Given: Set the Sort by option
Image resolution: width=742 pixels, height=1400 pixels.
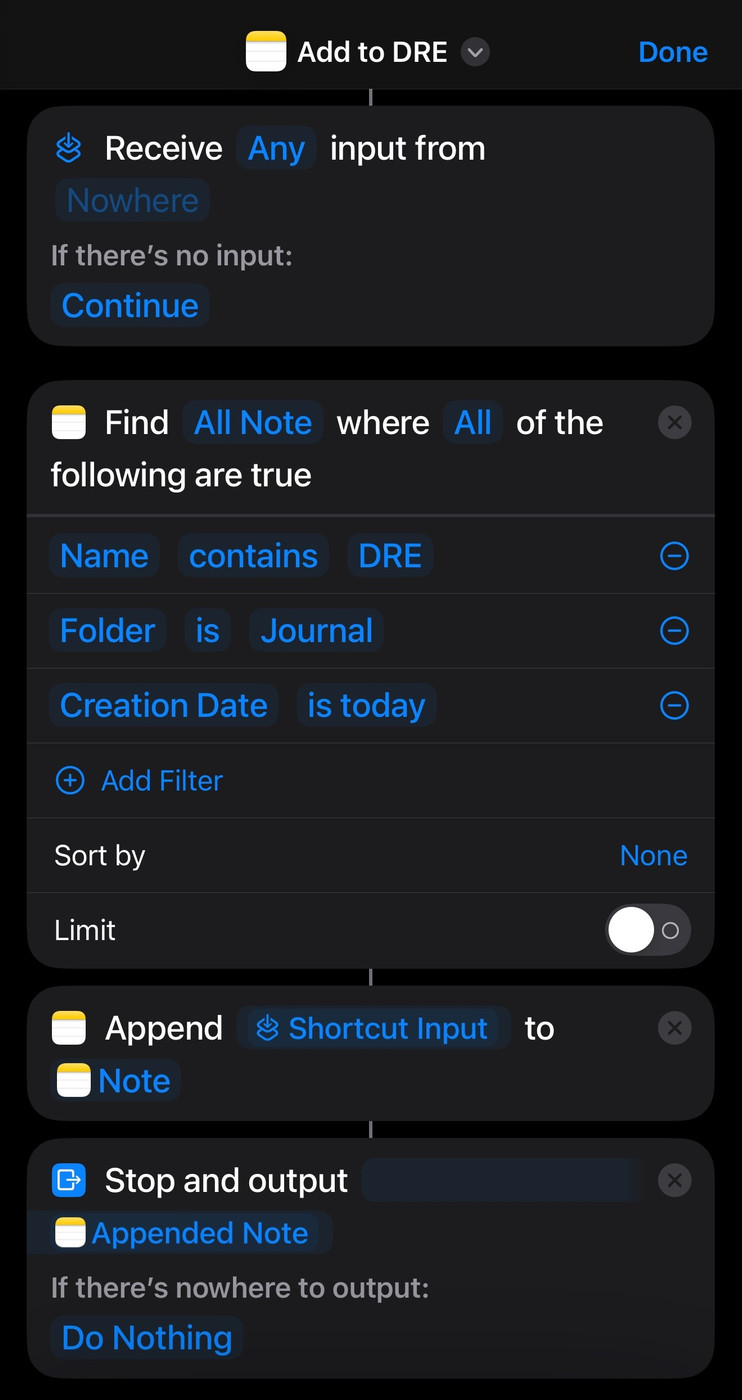Looking at the screenshot, I should coord(653,856).
